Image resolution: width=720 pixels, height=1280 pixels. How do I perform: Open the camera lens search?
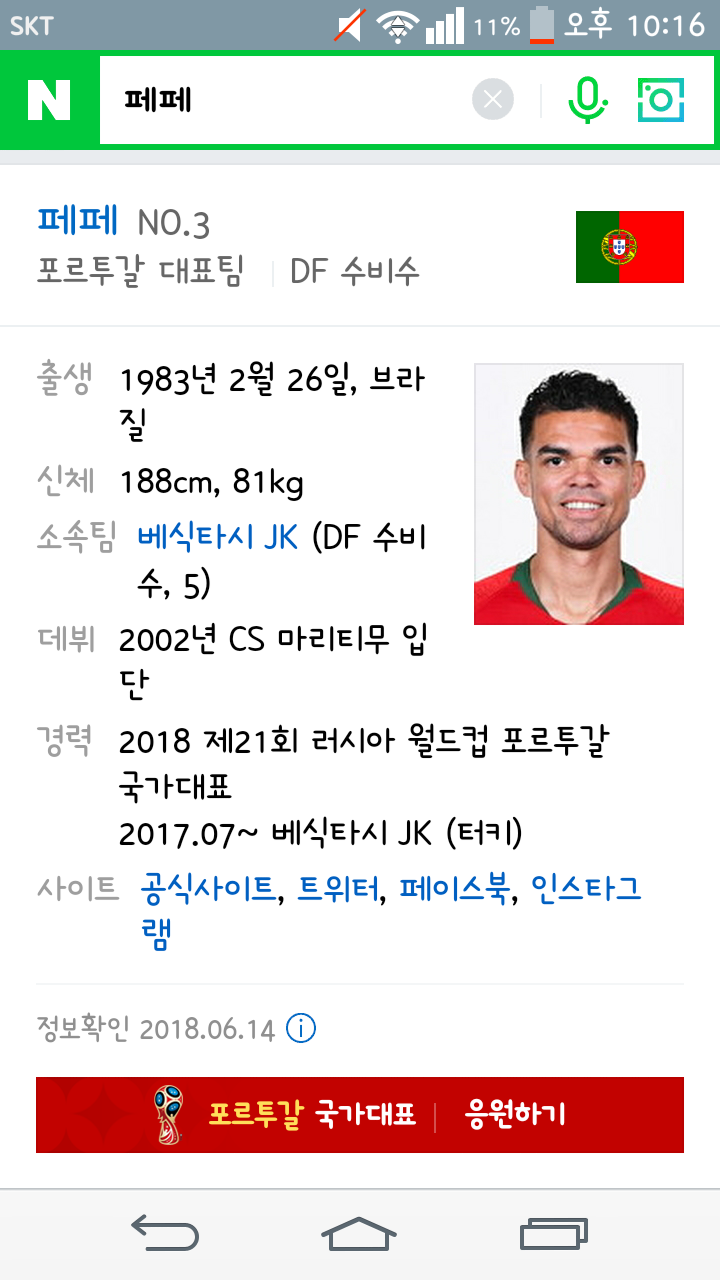pos(660,100)
